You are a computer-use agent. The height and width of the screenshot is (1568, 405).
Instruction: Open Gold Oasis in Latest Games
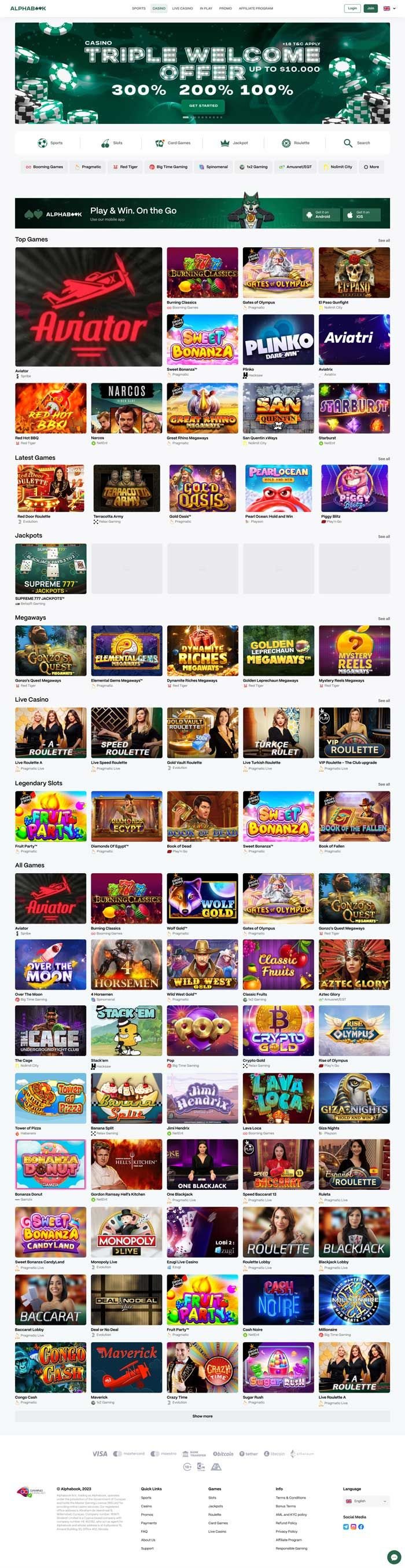click(203, 488)
